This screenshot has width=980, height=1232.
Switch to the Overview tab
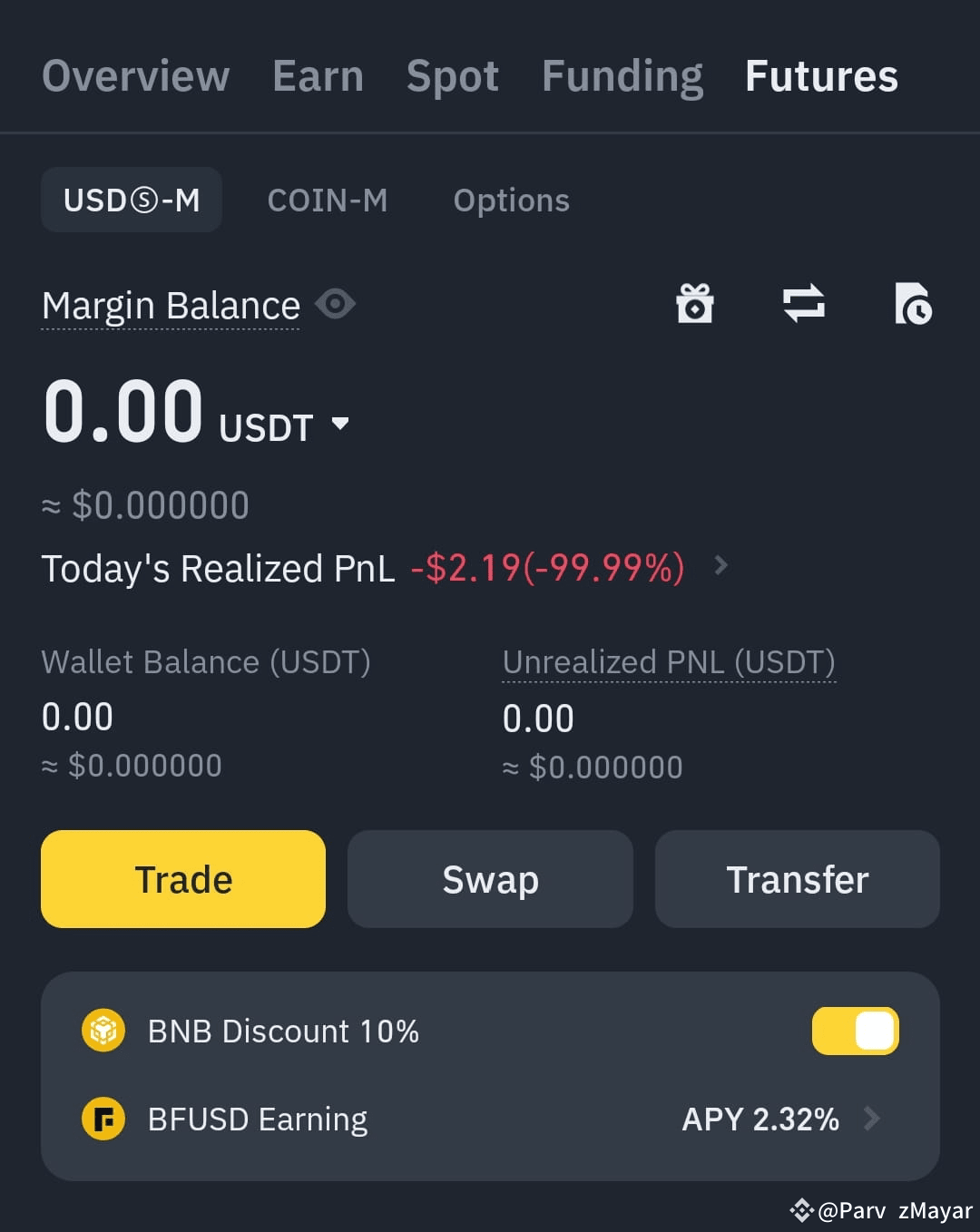(x=136, y=76)
